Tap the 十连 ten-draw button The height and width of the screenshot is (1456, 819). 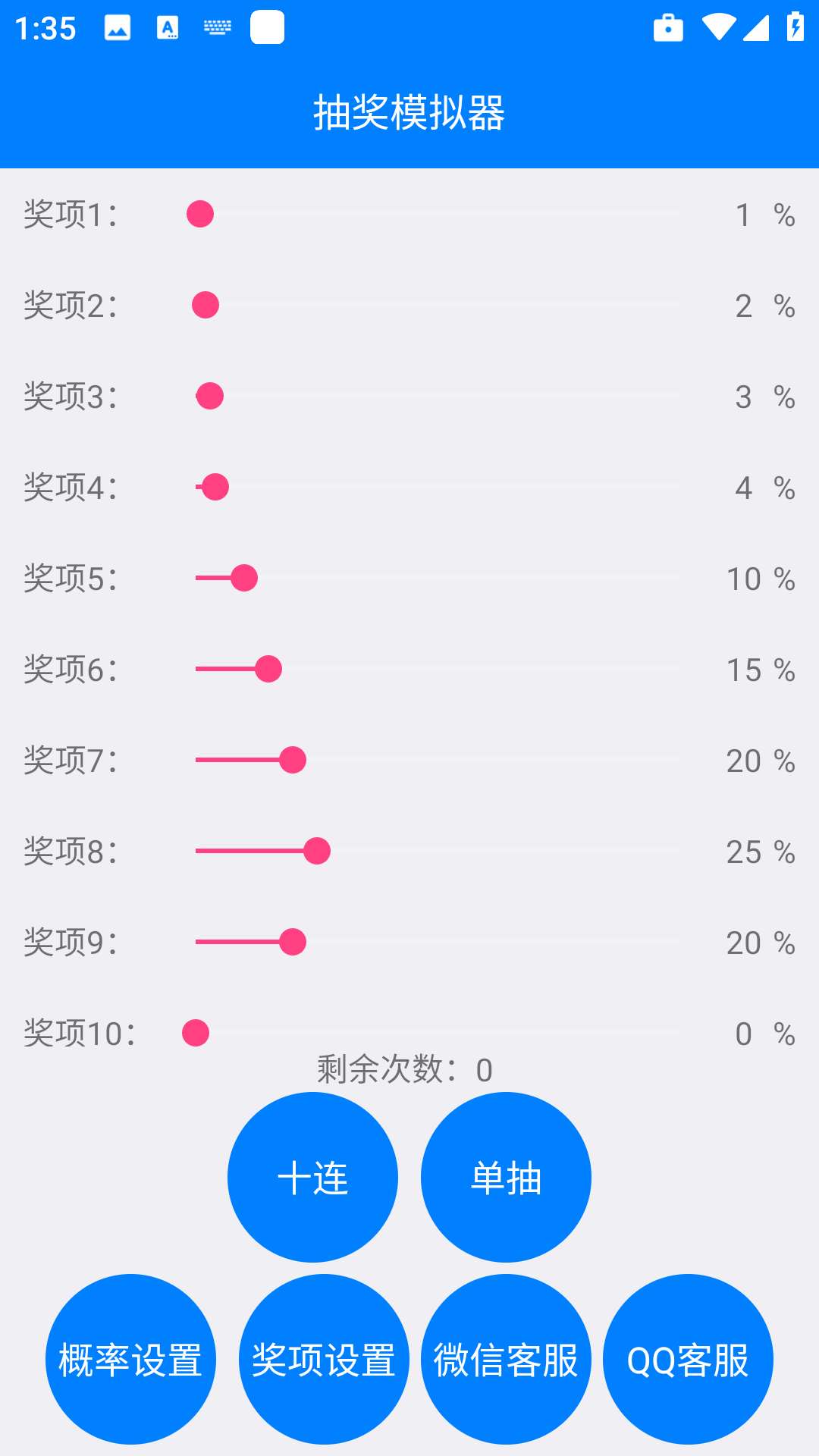(x=312, y=1177)
